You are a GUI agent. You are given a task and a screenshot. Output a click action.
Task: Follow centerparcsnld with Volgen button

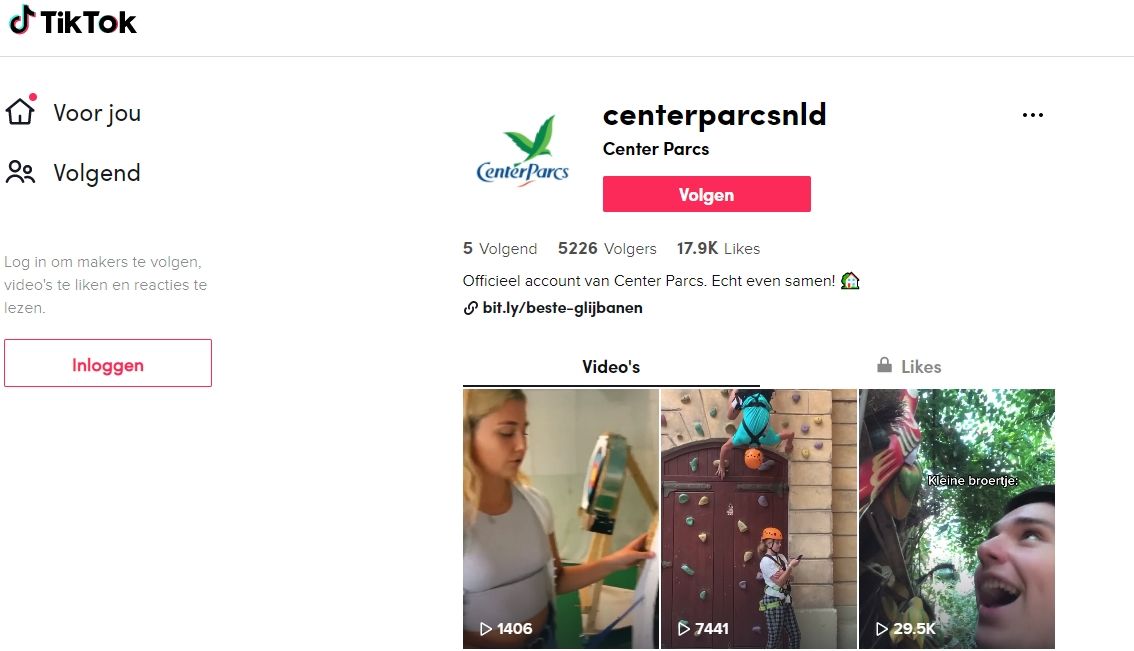click(x=706, y=194)
